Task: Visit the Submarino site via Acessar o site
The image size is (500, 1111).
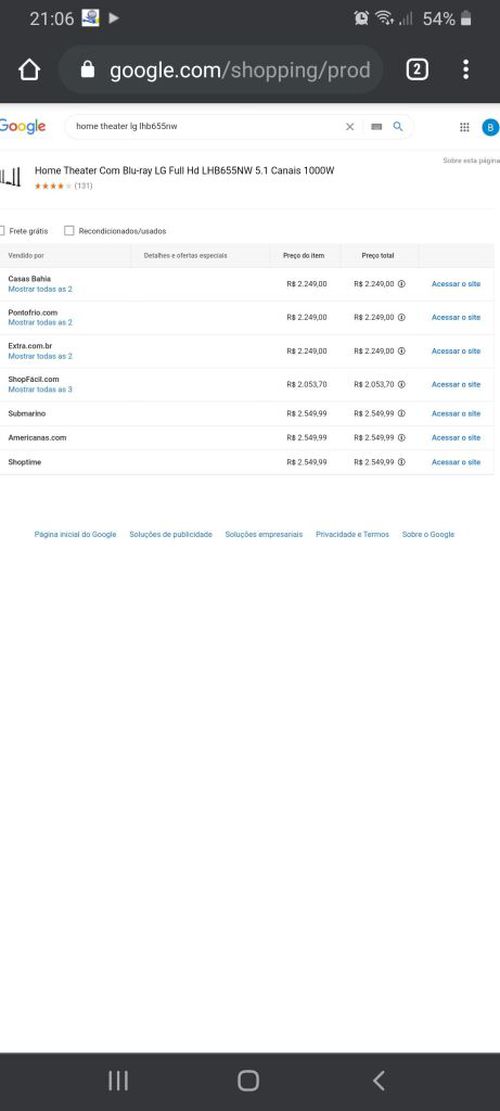Action: click(x=456, y=414)
